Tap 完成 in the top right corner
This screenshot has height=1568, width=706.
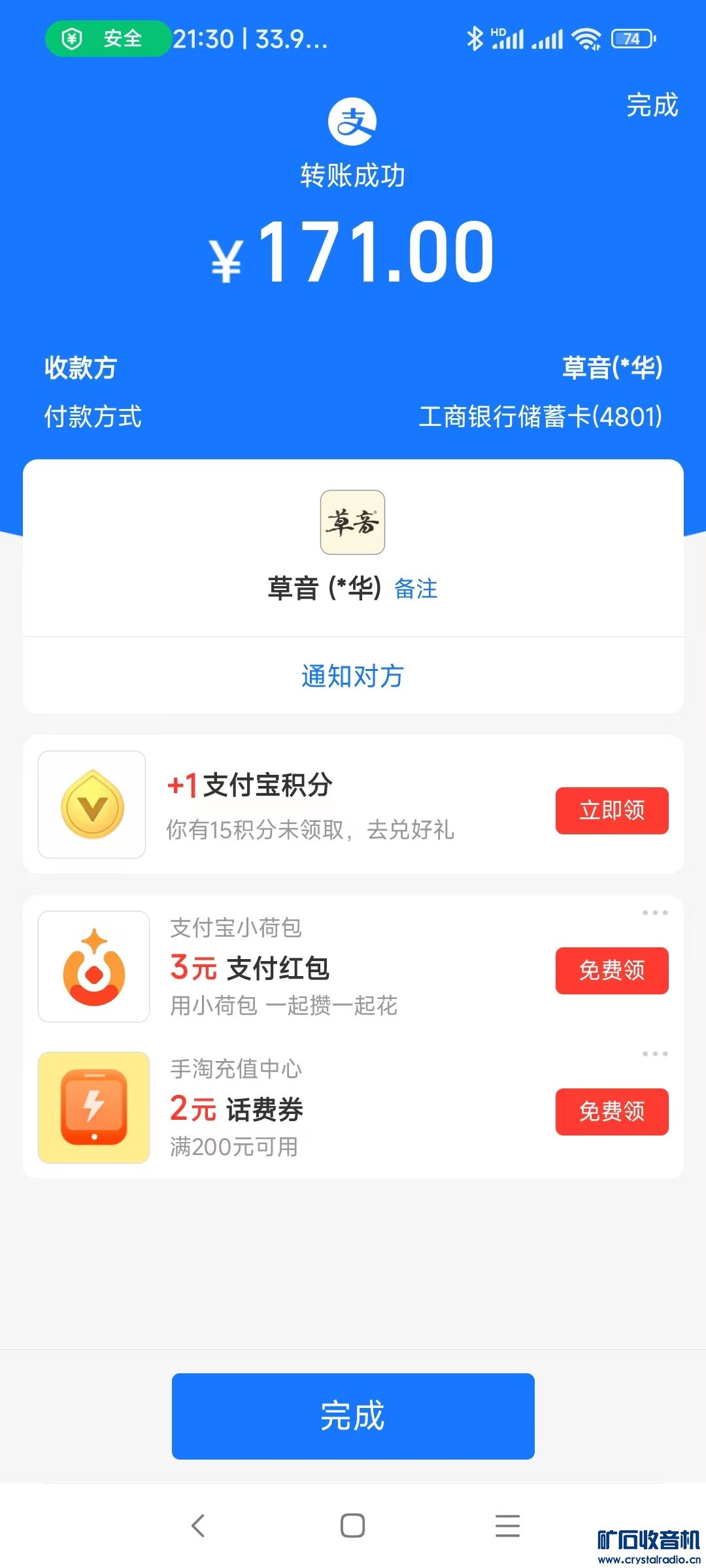click(652, 105)
